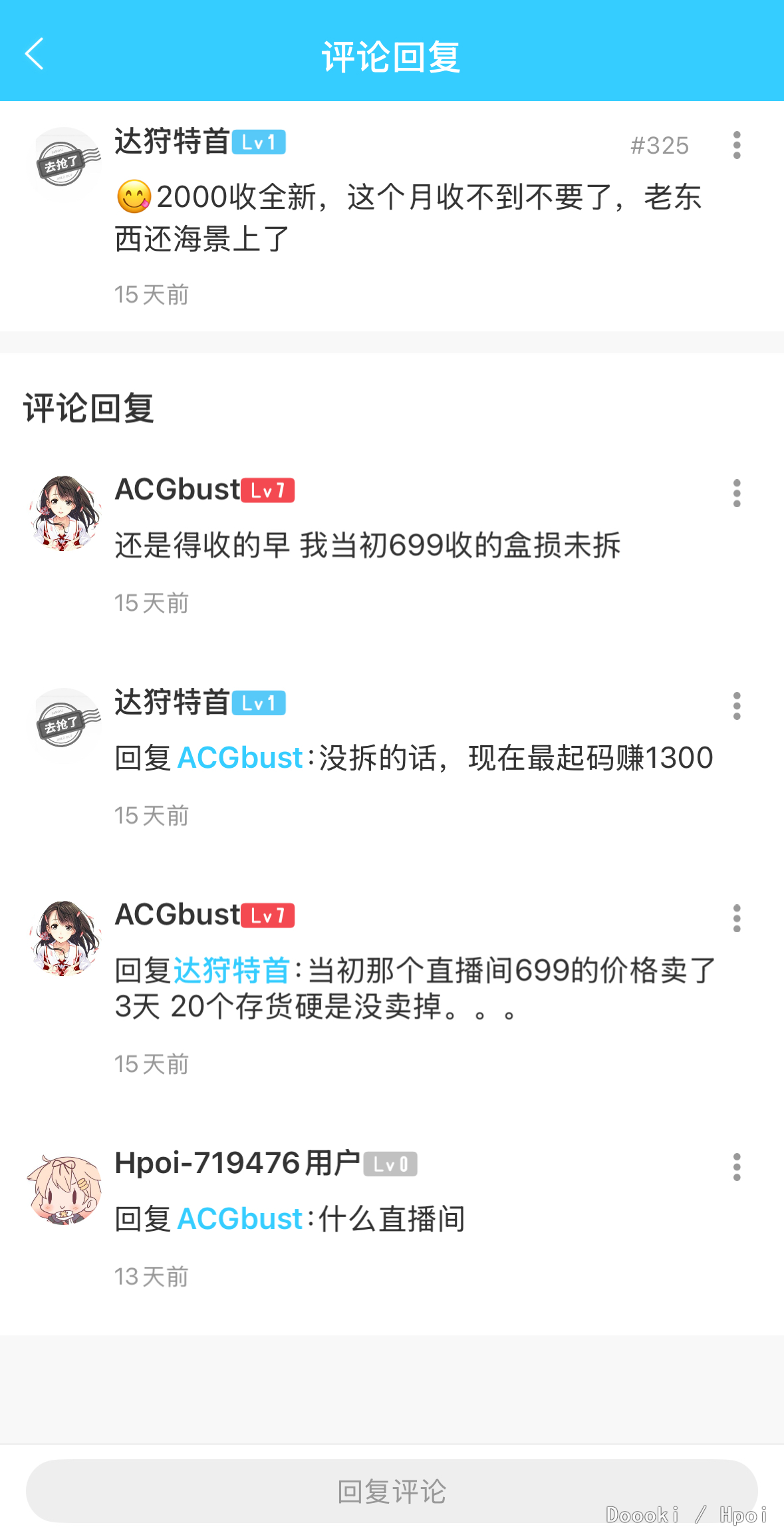The width and height of the screenshot is (784, 1539).
Task: Open more options on Hpoi-719476用户's reply
Action: (x=736, y=1167)
